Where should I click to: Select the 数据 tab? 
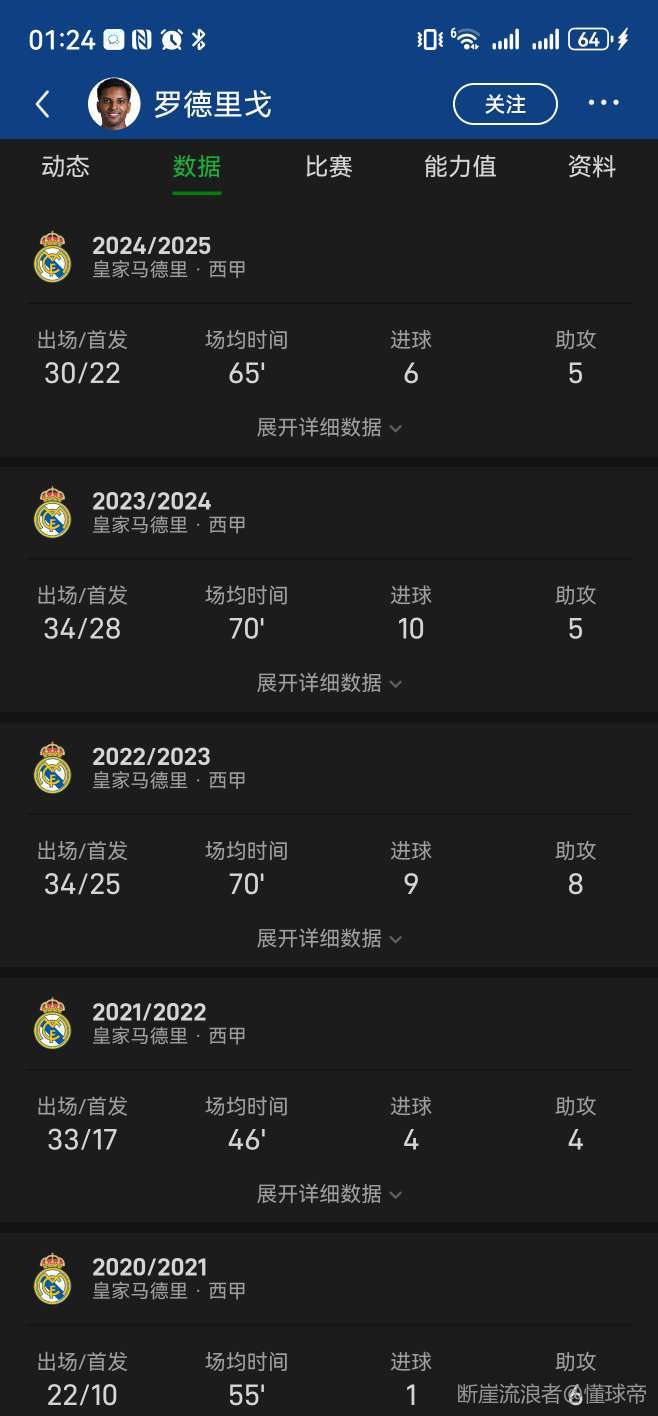tap(197, 167)
